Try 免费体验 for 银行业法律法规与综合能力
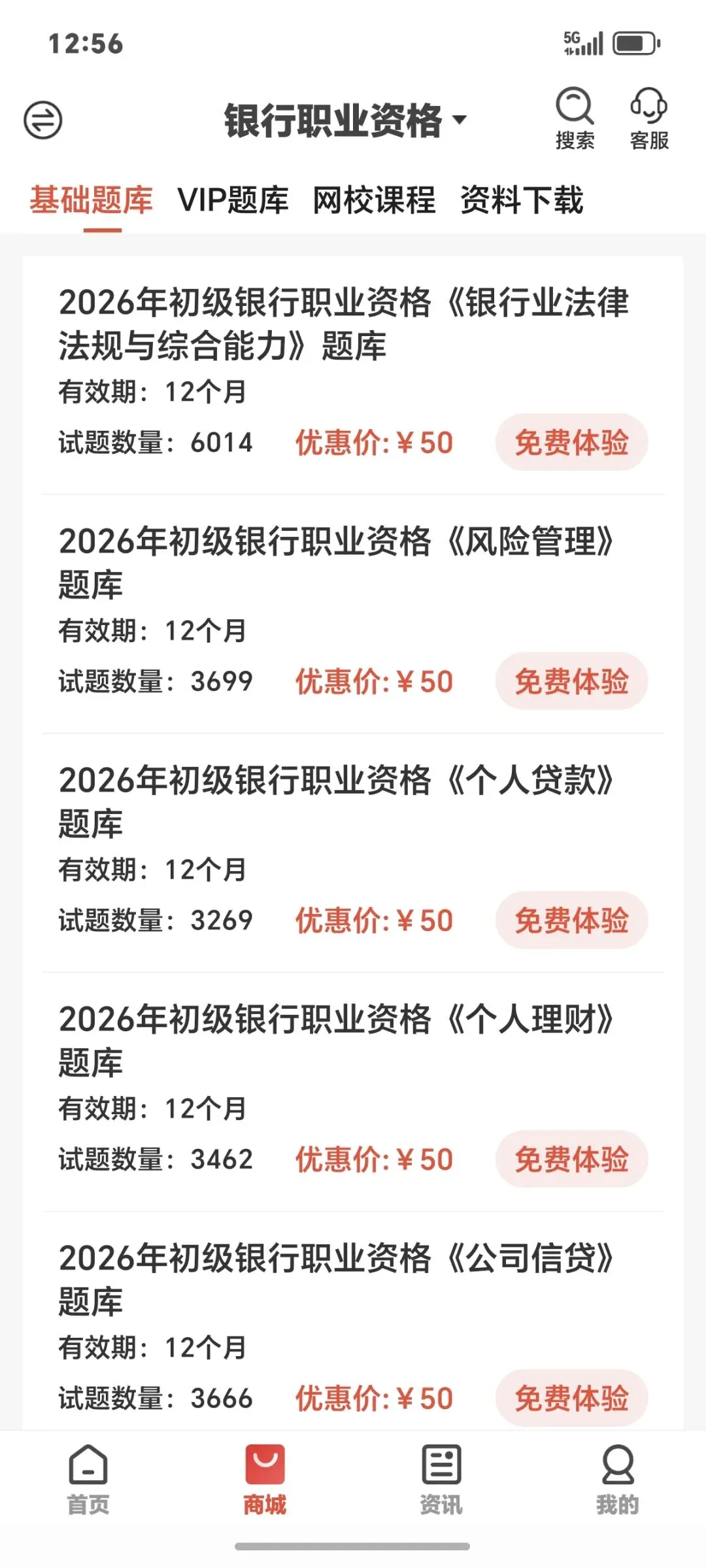The height and width of the screenshot is (1568, 706). pyautogui.click(x=571, y=443)
